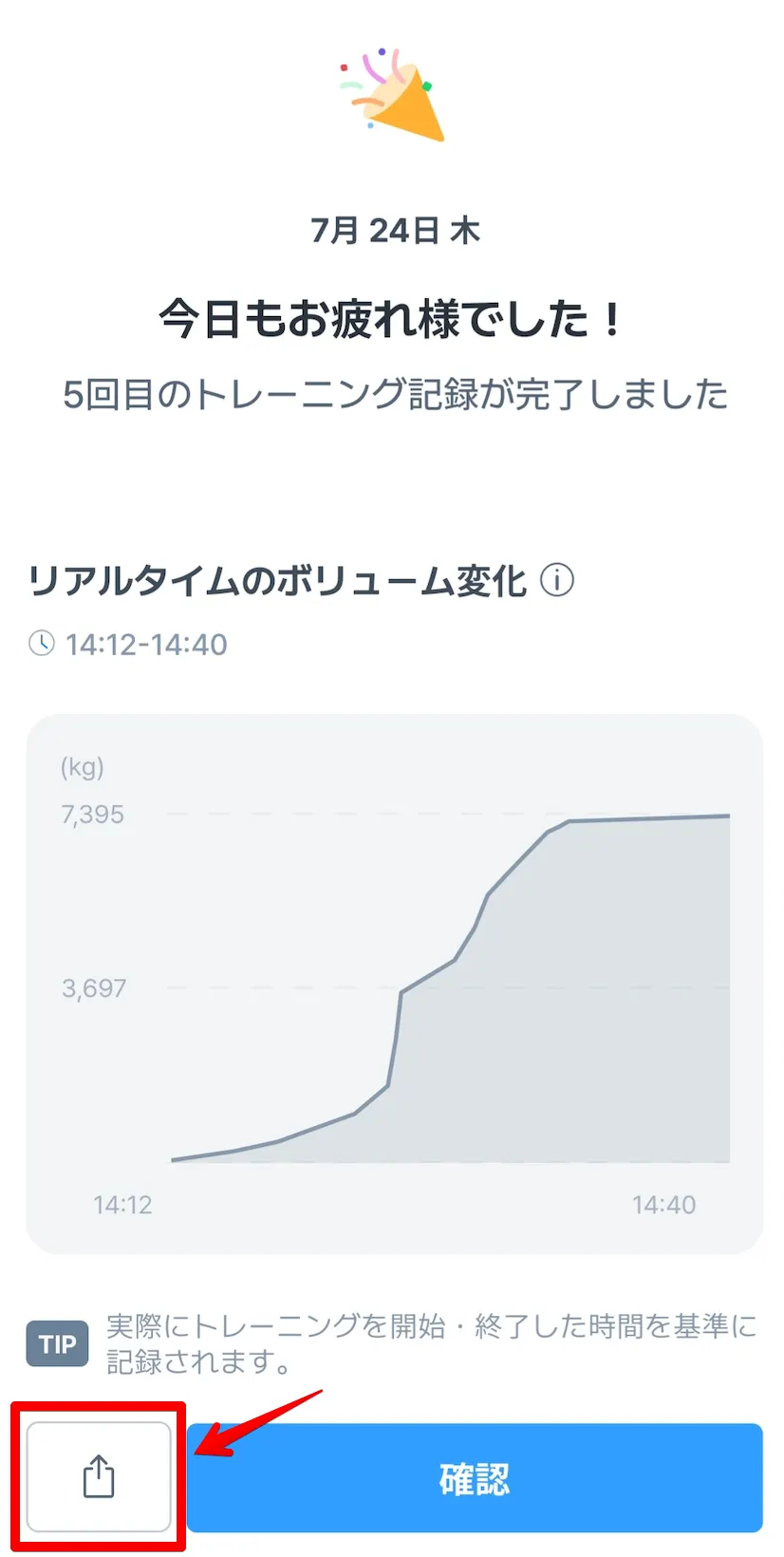
Task: Open info about リアルタイムのボリューム変化
Action: pyautogui.click(x=557, y=580)
